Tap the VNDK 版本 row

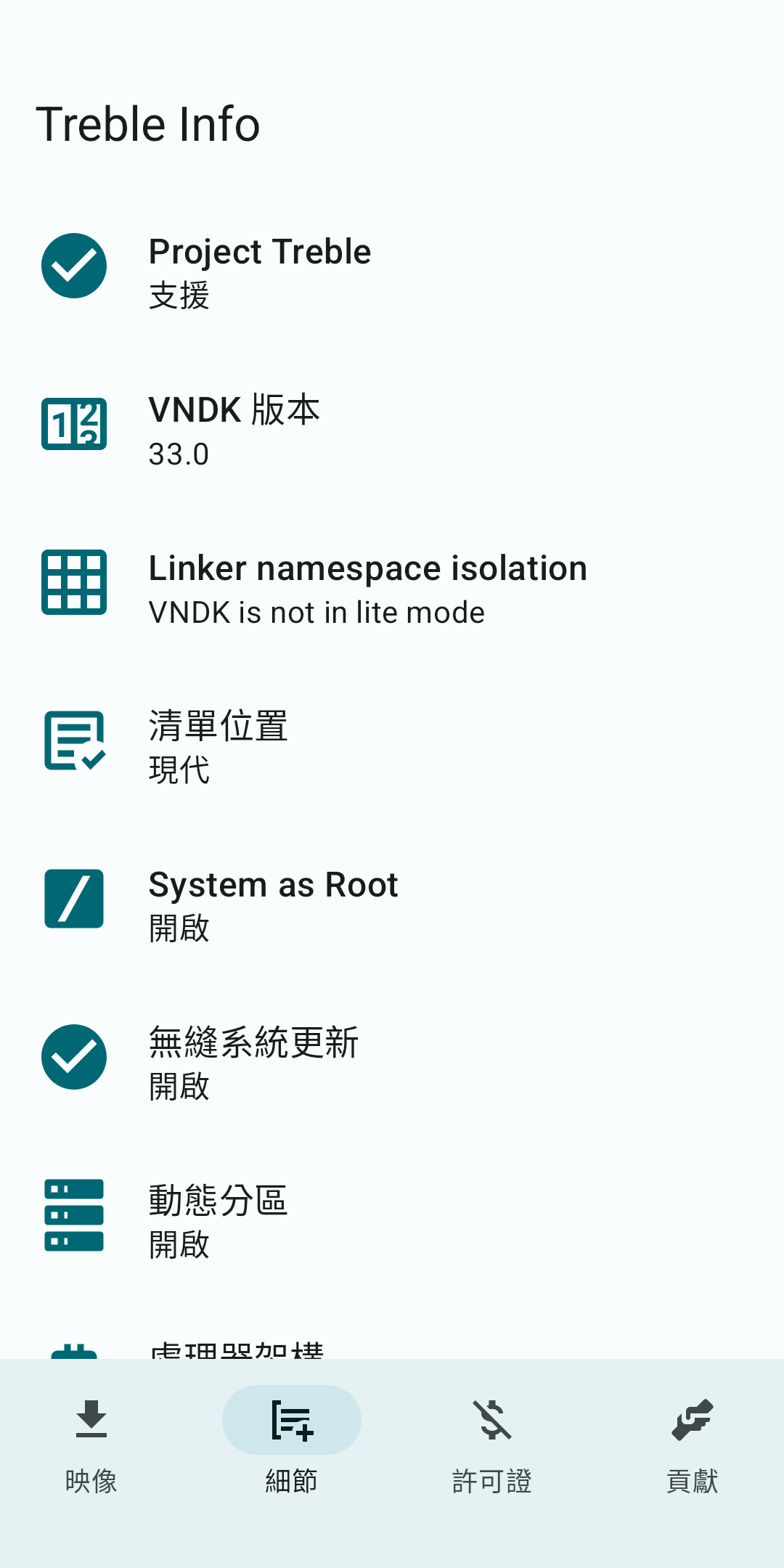[x=392, y=430]
